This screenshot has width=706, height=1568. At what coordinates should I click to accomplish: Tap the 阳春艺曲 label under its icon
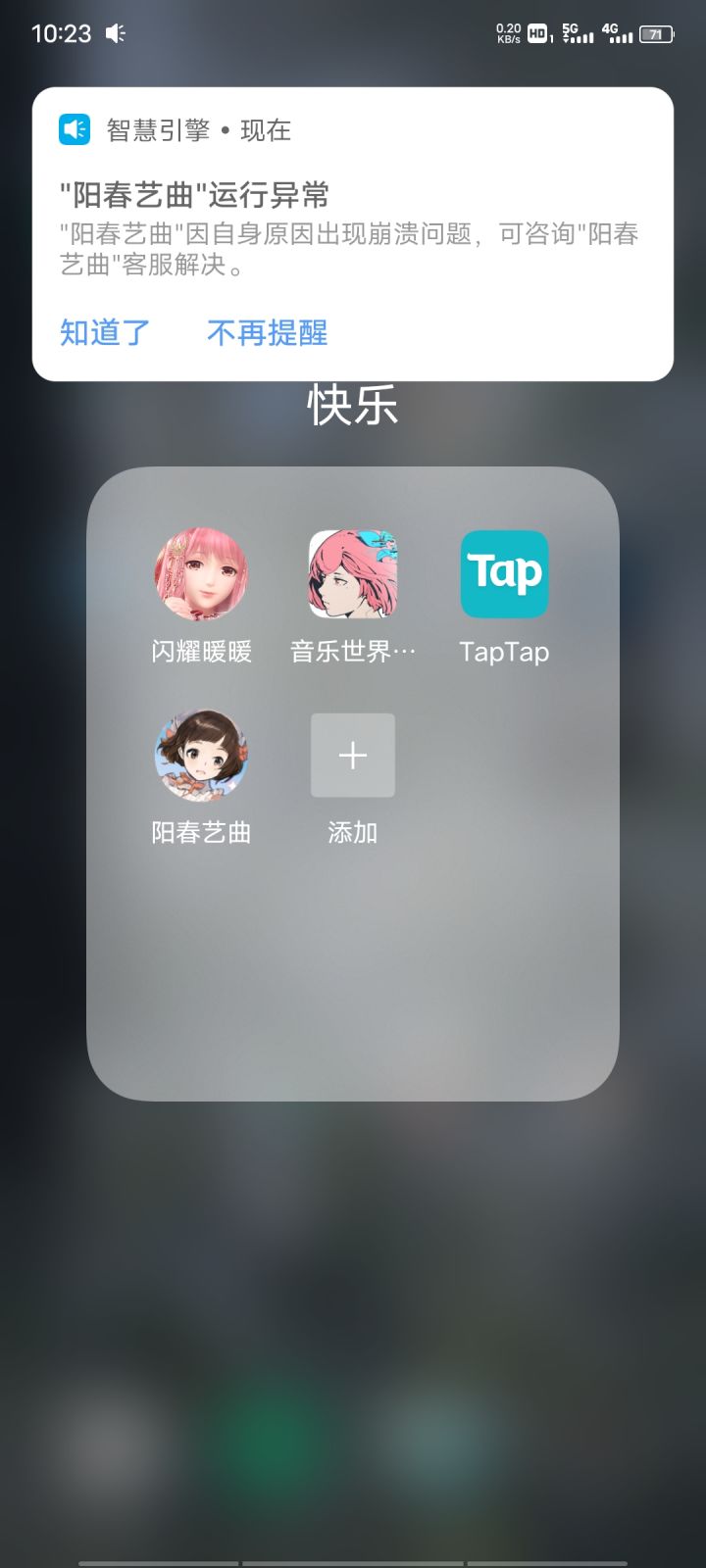coord(203,833)
